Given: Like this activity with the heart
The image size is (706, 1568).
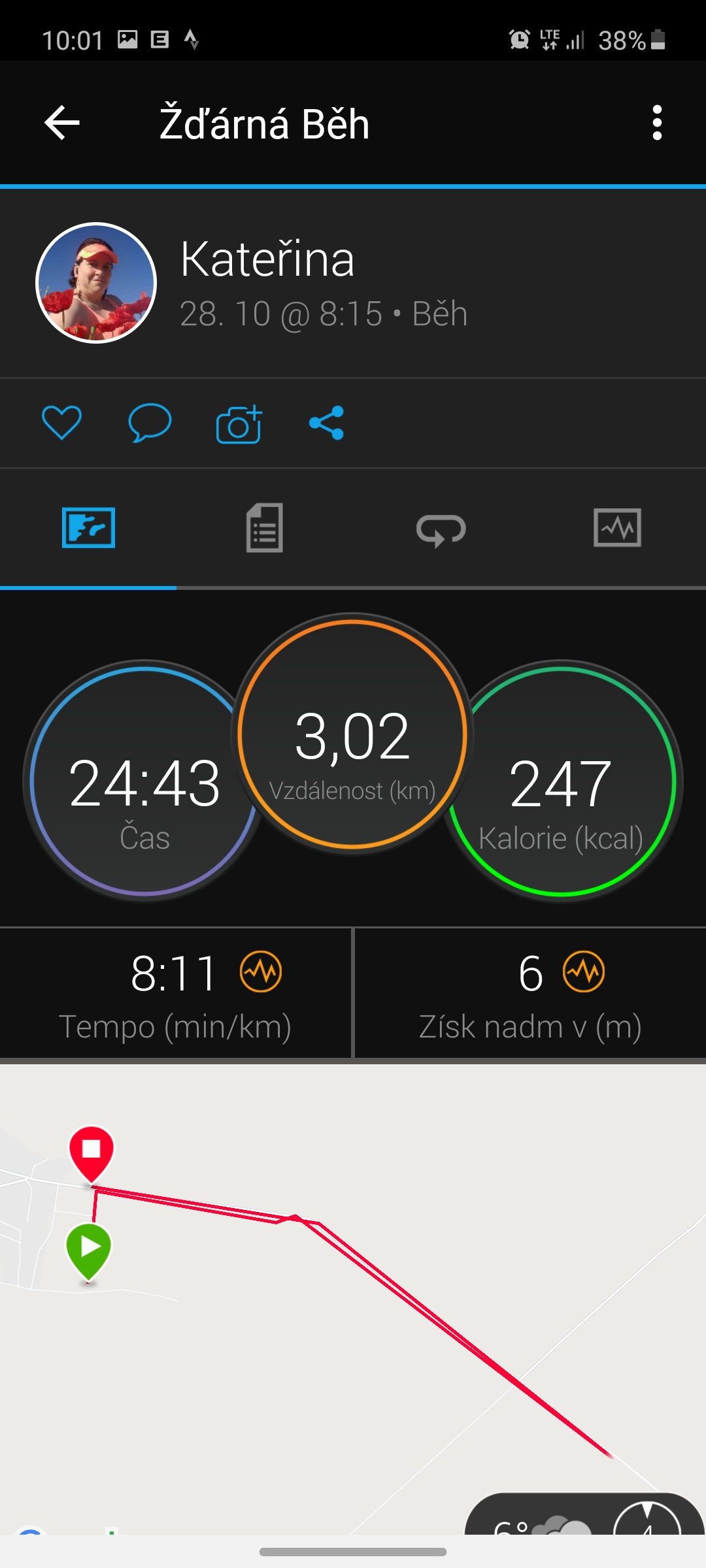Looking at the screenshot, I should coord(61,423).
